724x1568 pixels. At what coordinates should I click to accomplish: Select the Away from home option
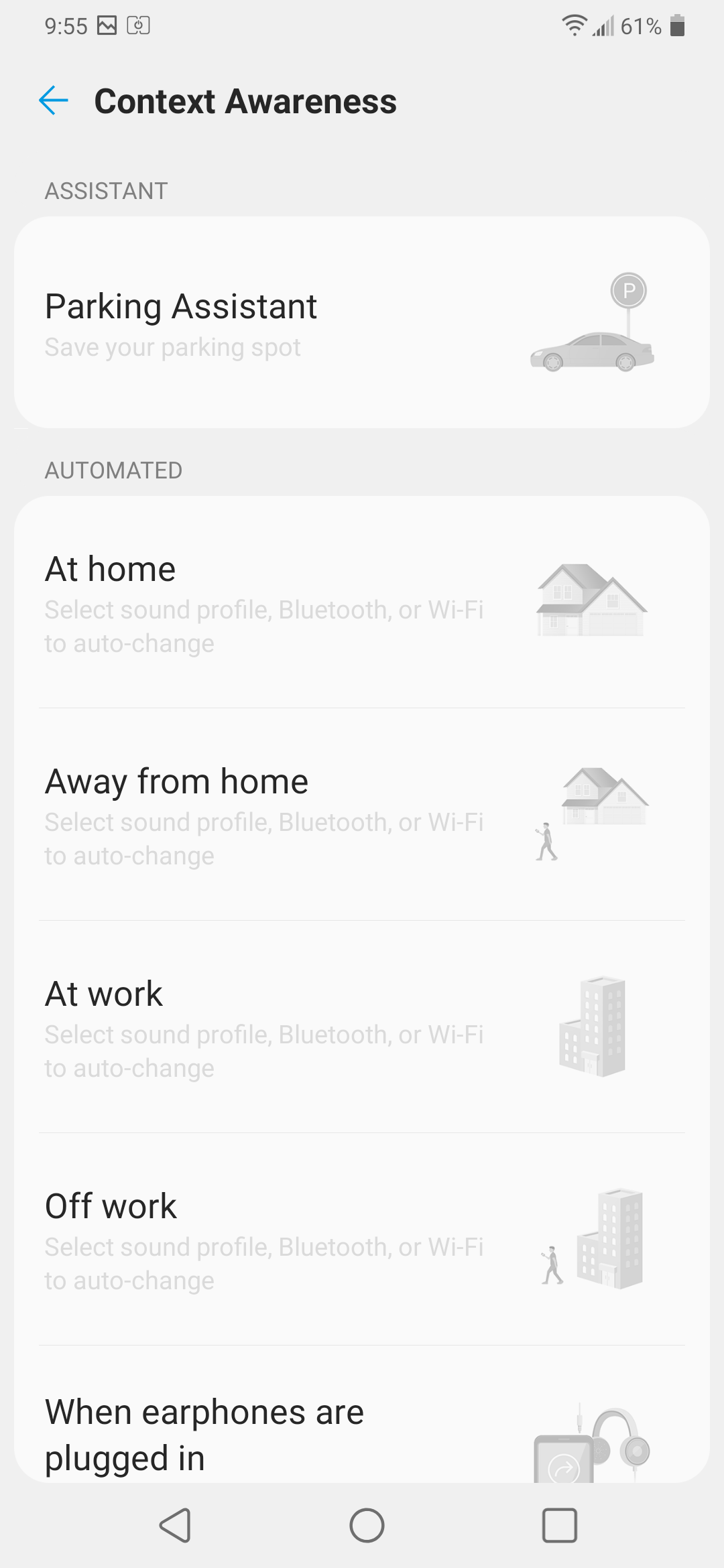click(x=362, y=814)
